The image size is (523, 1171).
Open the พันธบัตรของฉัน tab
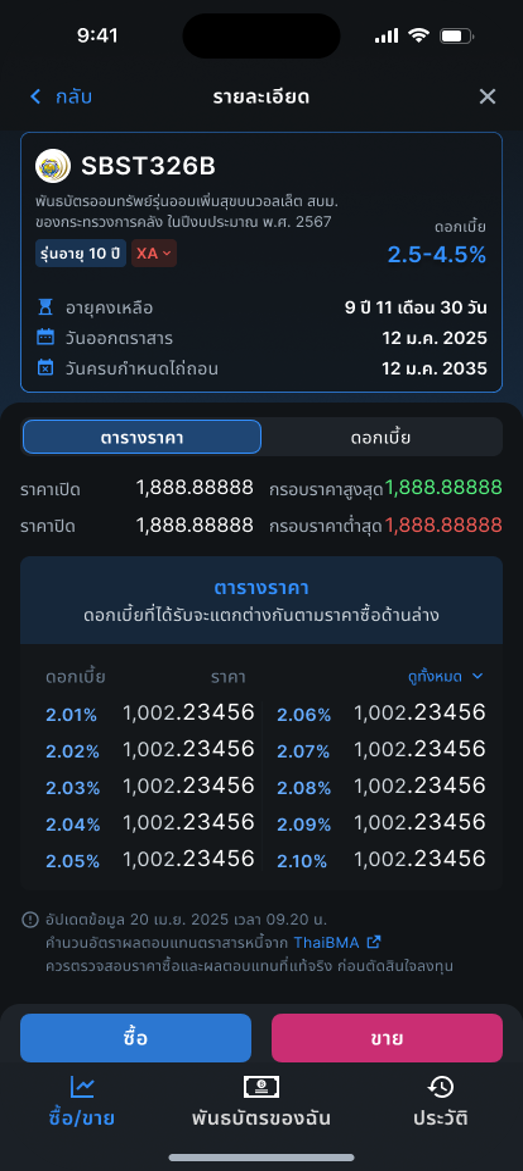tap(261, 1102)
